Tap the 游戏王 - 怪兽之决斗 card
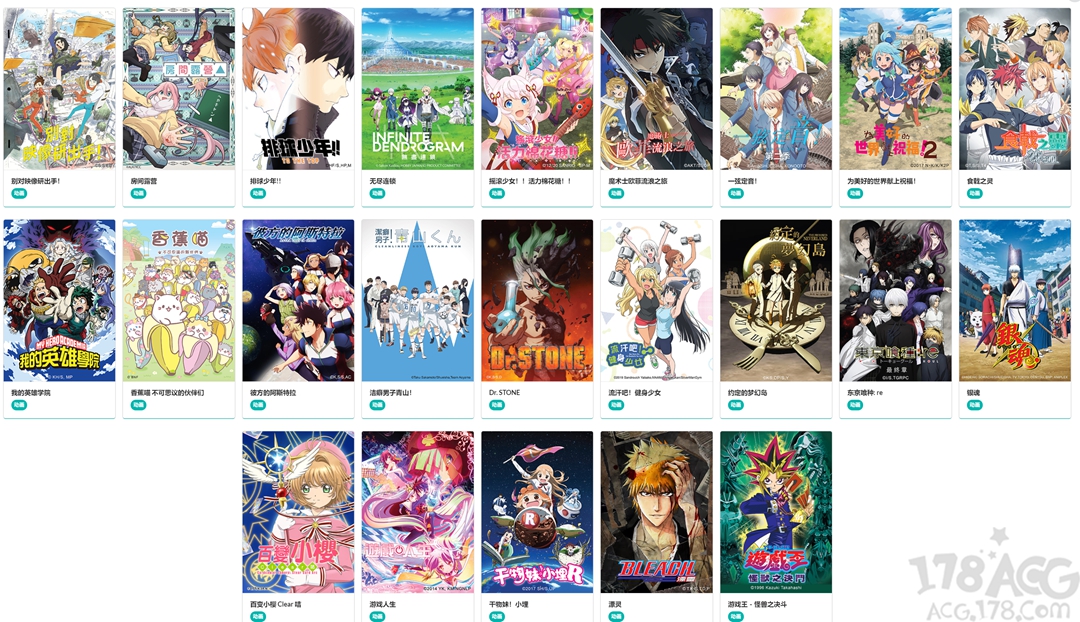 tap(776, 512)
